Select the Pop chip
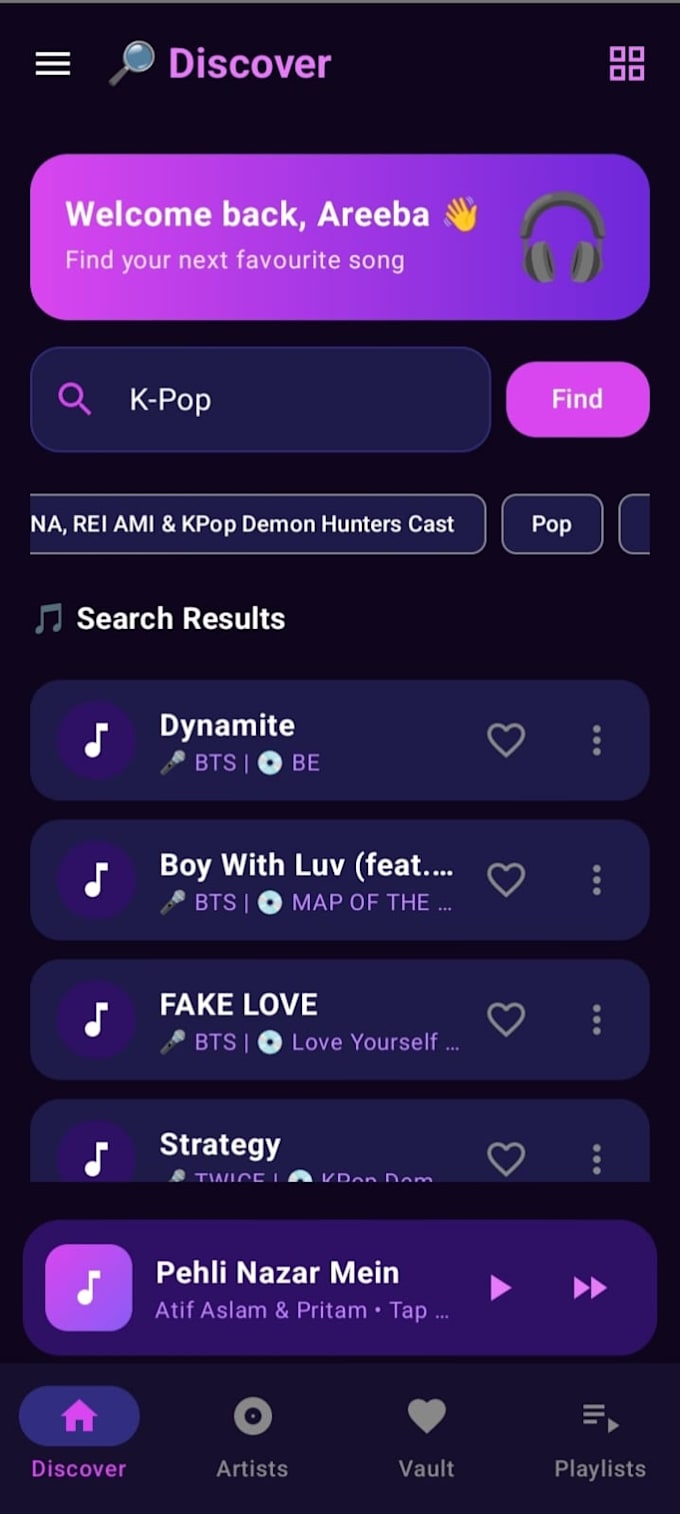 [x=552, y=524]
